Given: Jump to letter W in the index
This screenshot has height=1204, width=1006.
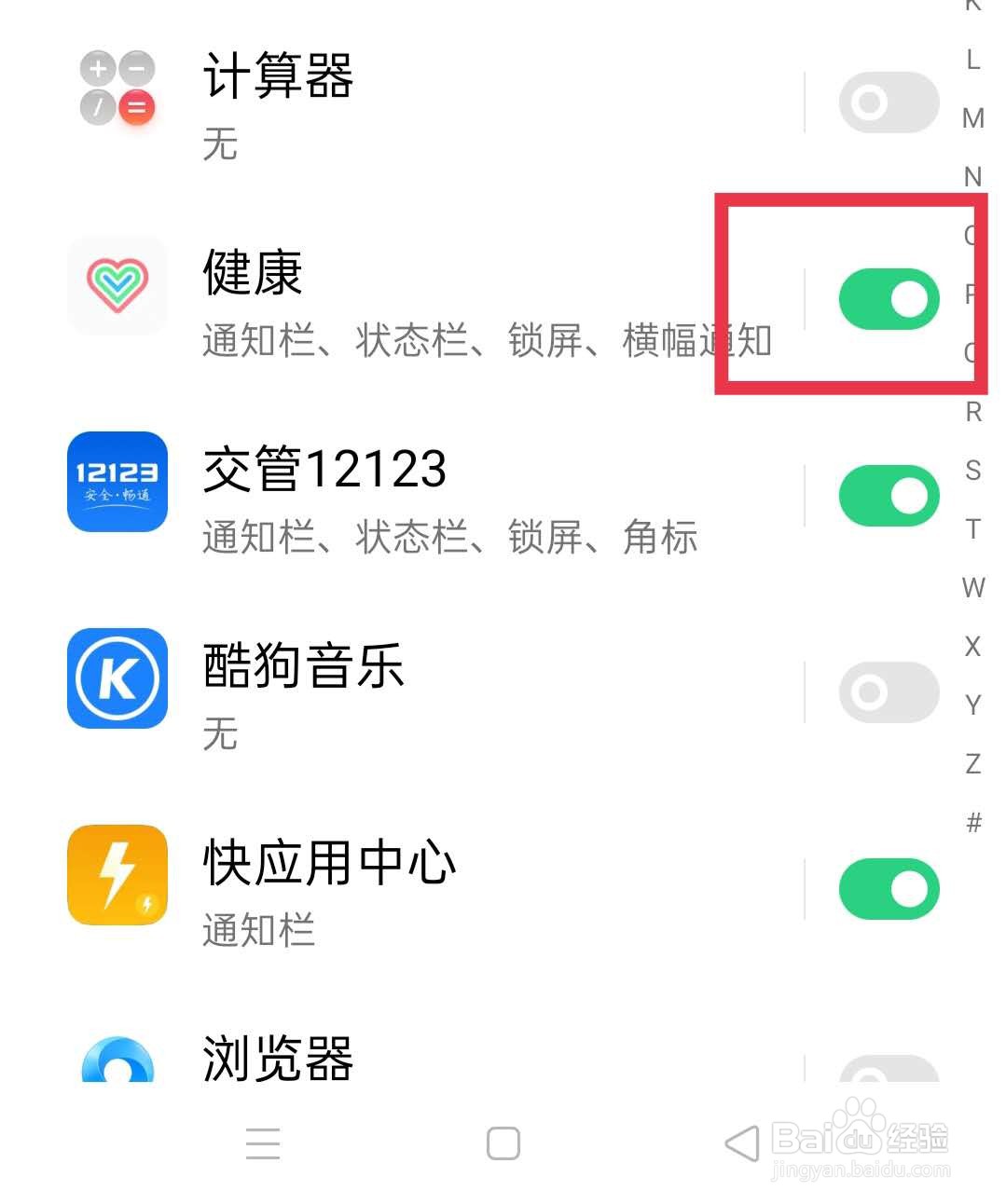Looking at the screenshot, I should tap(972, 588).
